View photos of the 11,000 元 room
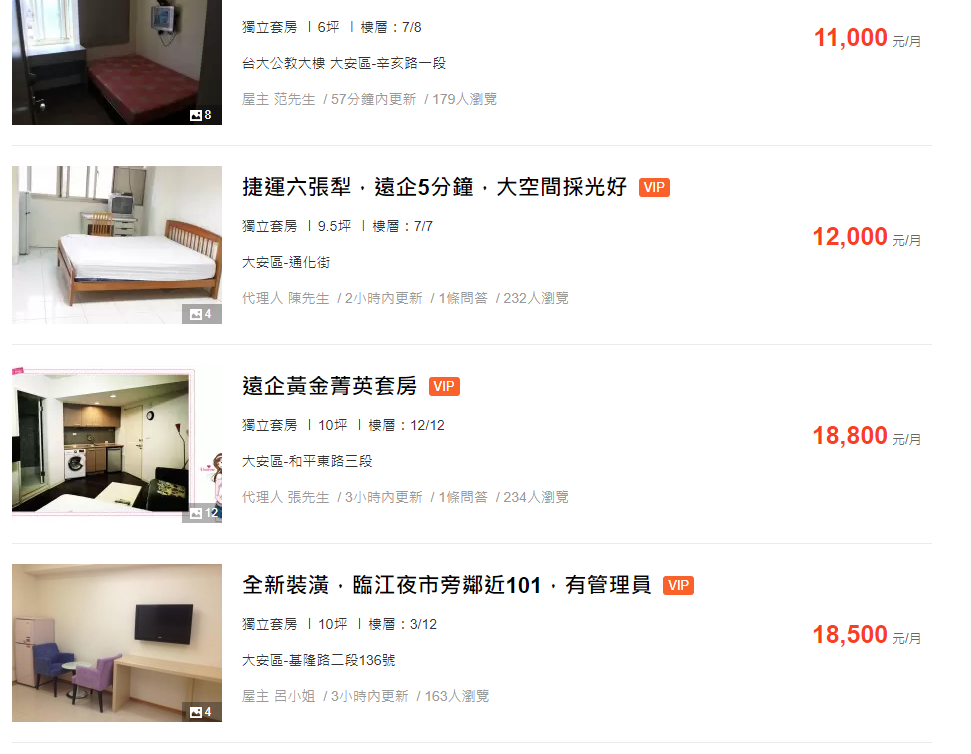This screenshot has height=754, width=971. (117, 62)
